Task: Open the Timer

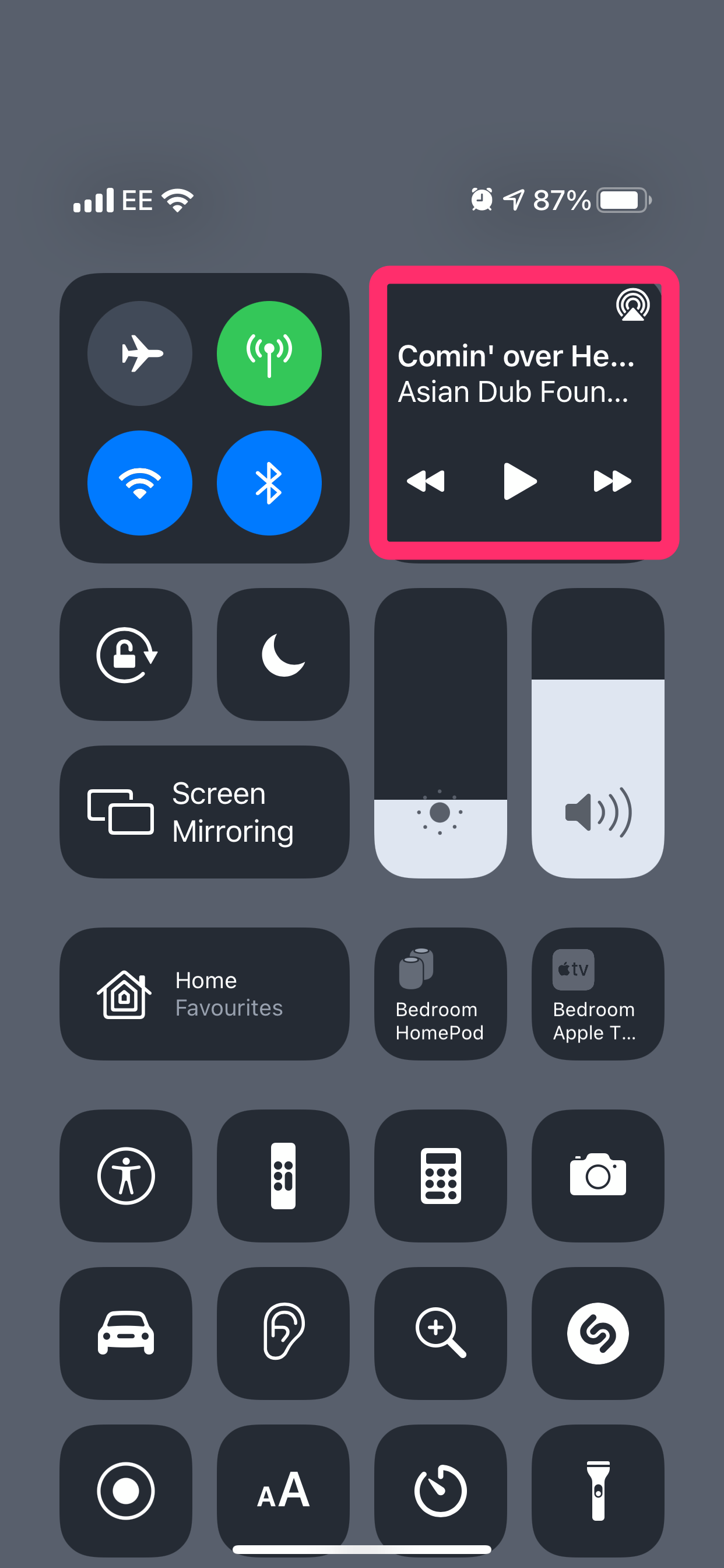Action: point(440,1492)
